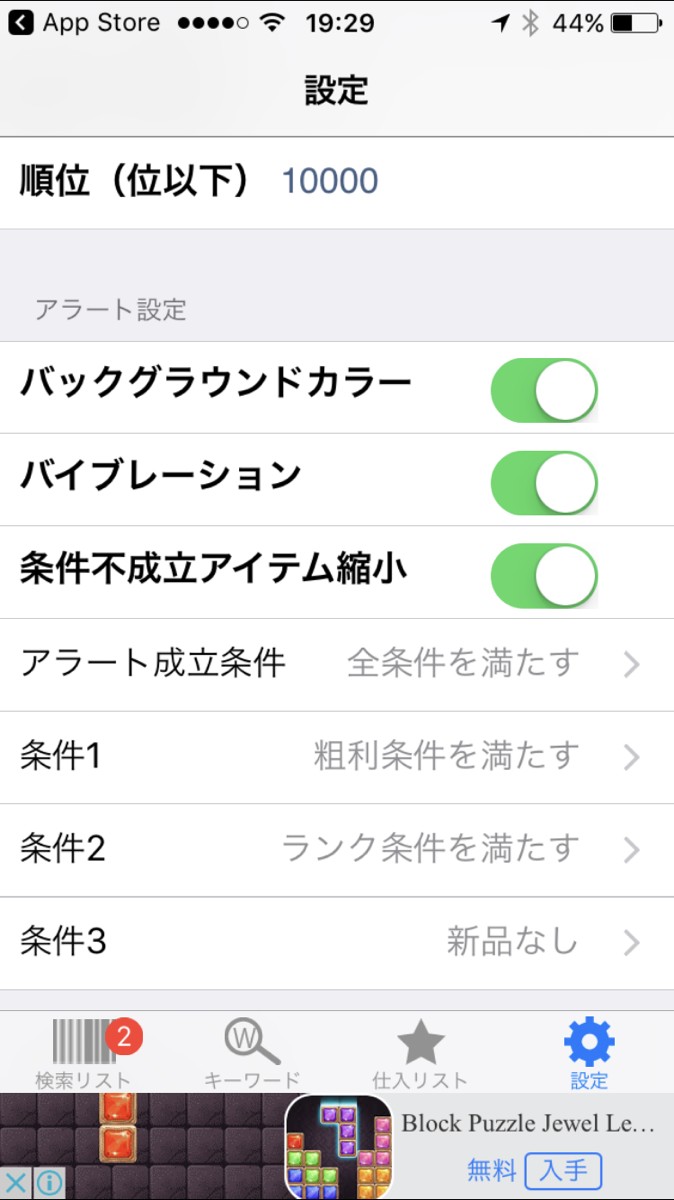This screenshot has width=674, height=1200.
Task: Disable the バイブレーション switch
Action: click(543, 482)
